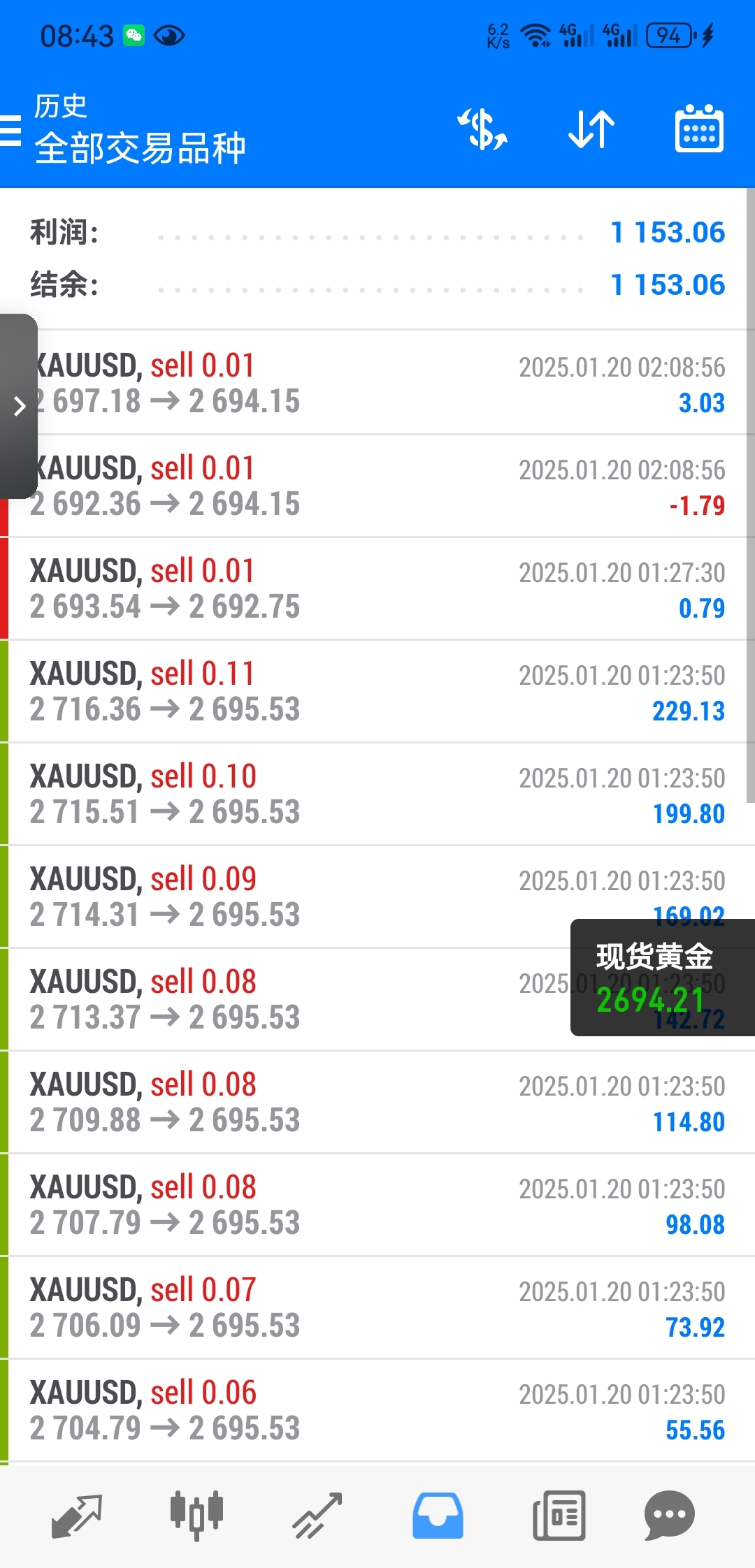Expand the side panel arrow handle
The height and width of the screenshot is (1568, 755).
[x=19, y=406]
